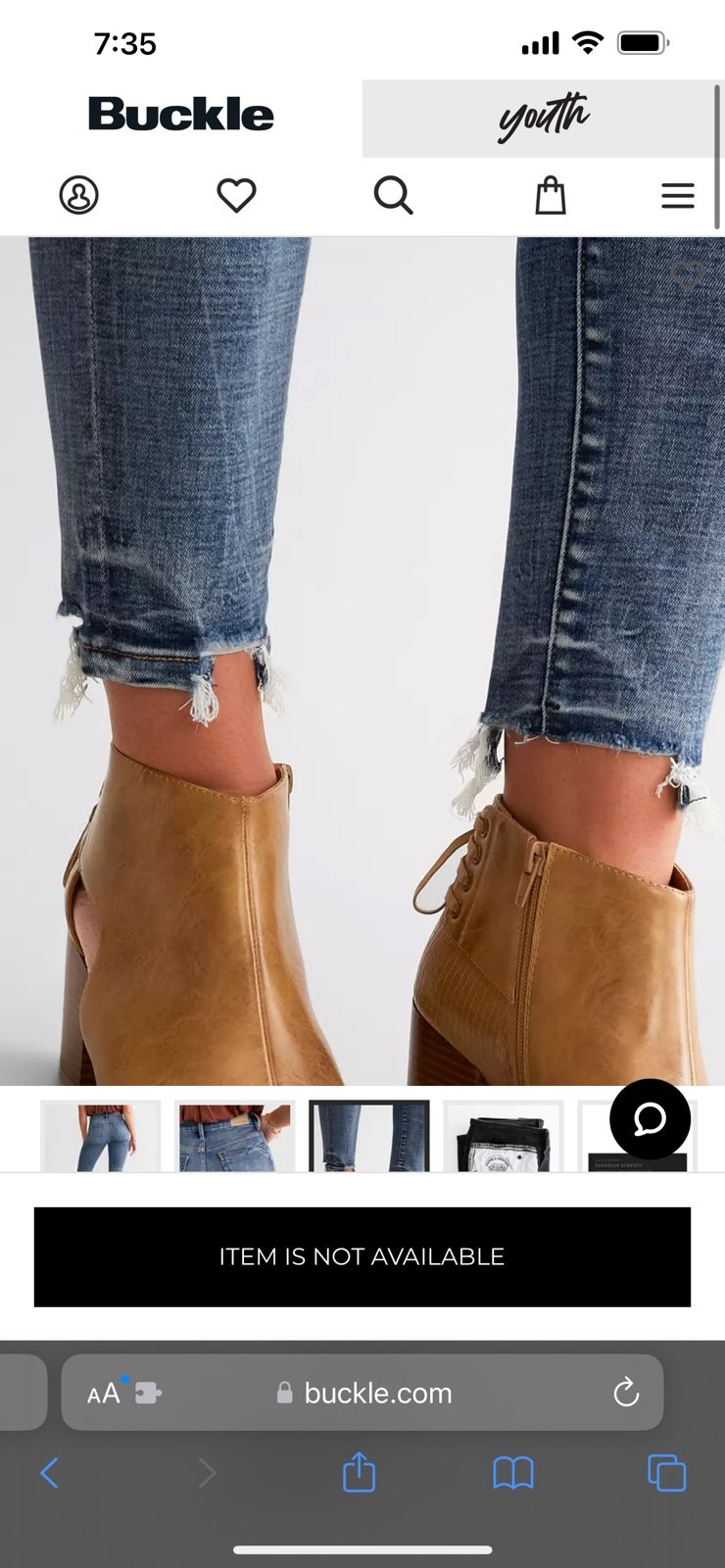
Task: Go to Buckle home via logo
Action: [181, 115]
